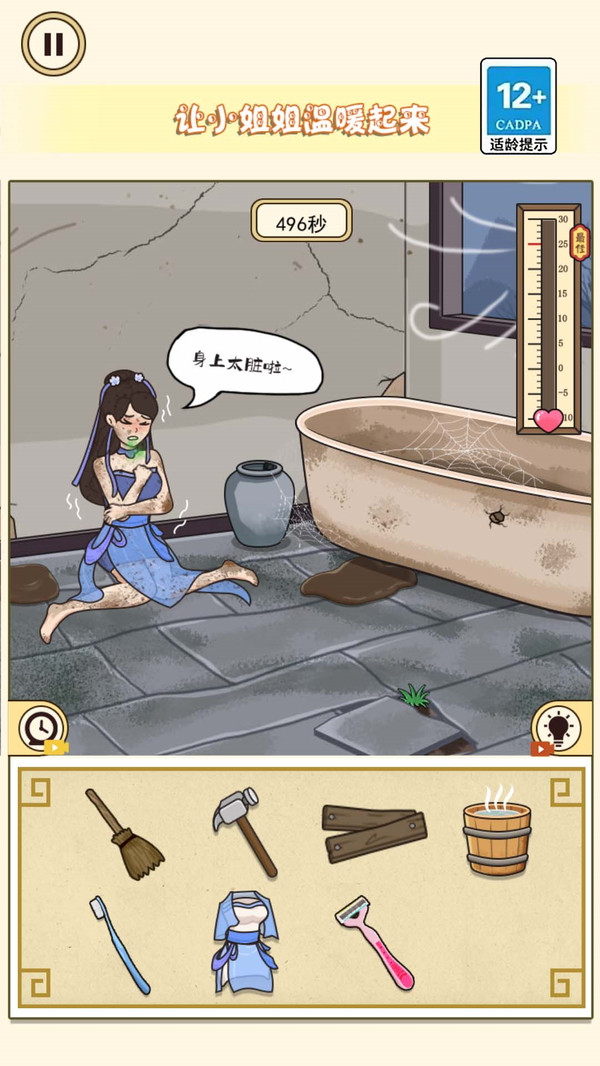This screenshot has height=1066, width=600.
Task: Pick the hammer from the inventory
Action: pyautogui.click(x=245, y=831)
